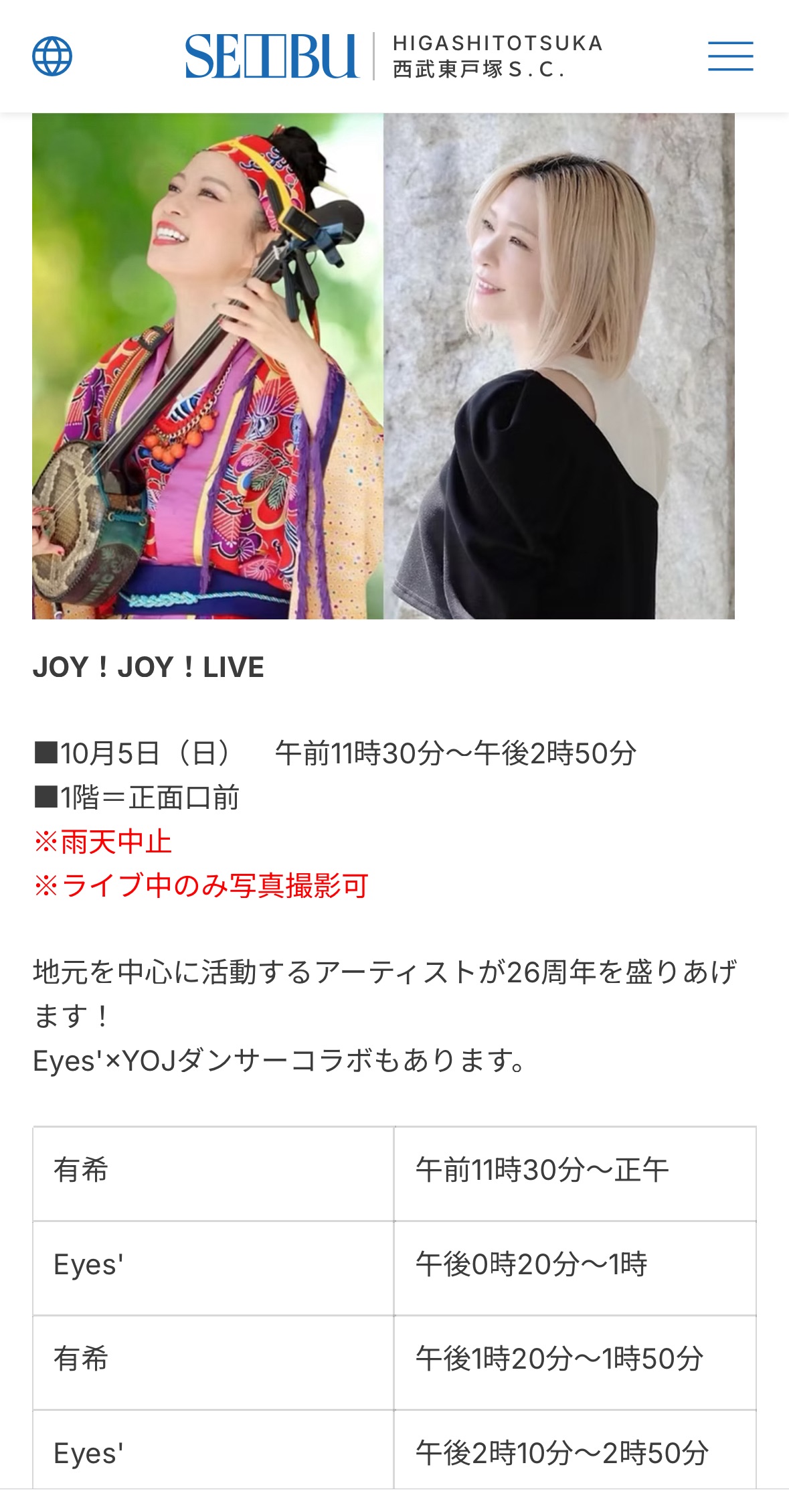Viewport: 789px width, 1512px height.
Task: Go to the Seibu Higashitotsuka S.C. homepage
Action: 393,56
